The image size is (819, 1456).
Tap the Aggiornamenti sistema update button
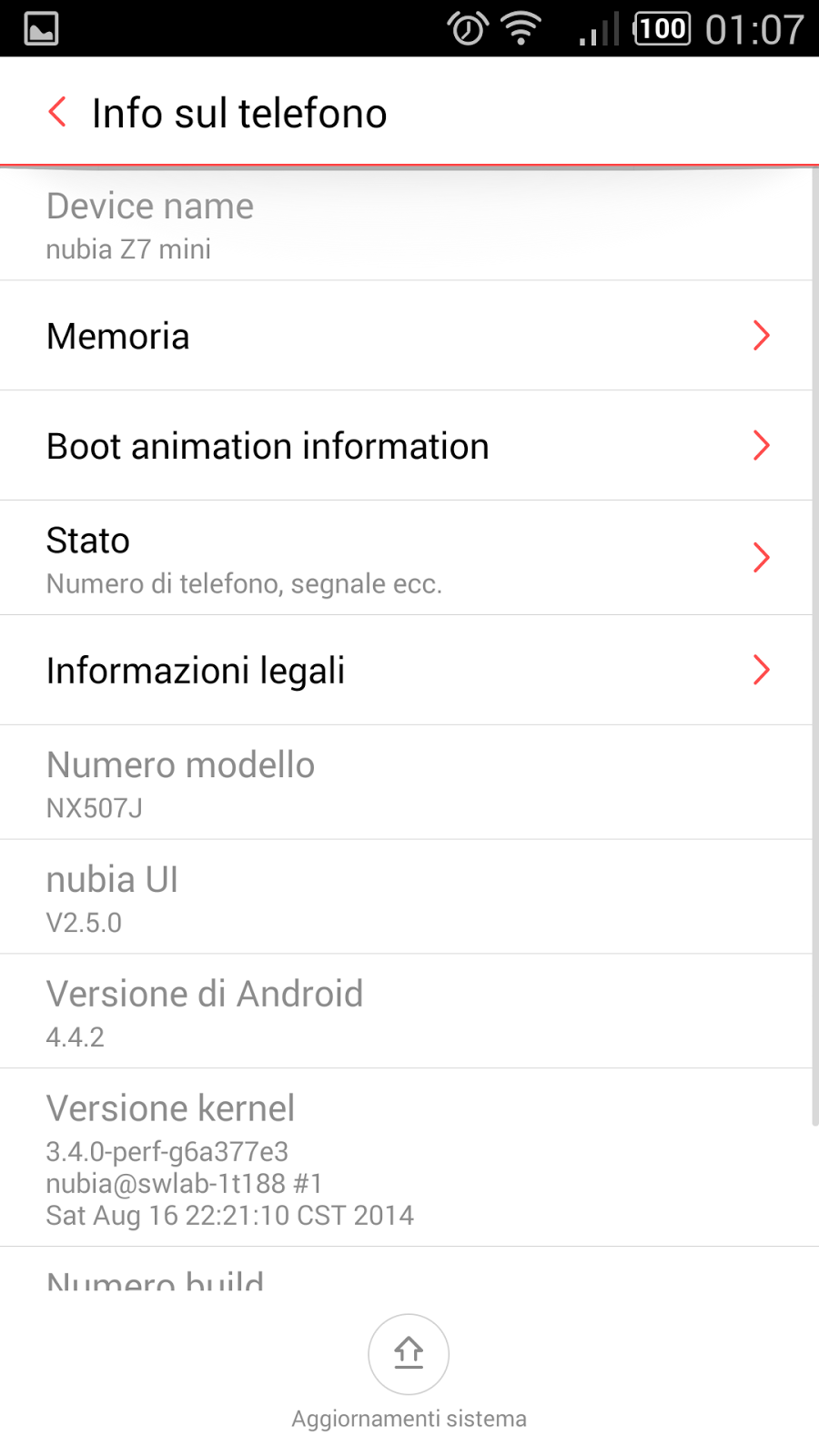[x=409, y=1354]
